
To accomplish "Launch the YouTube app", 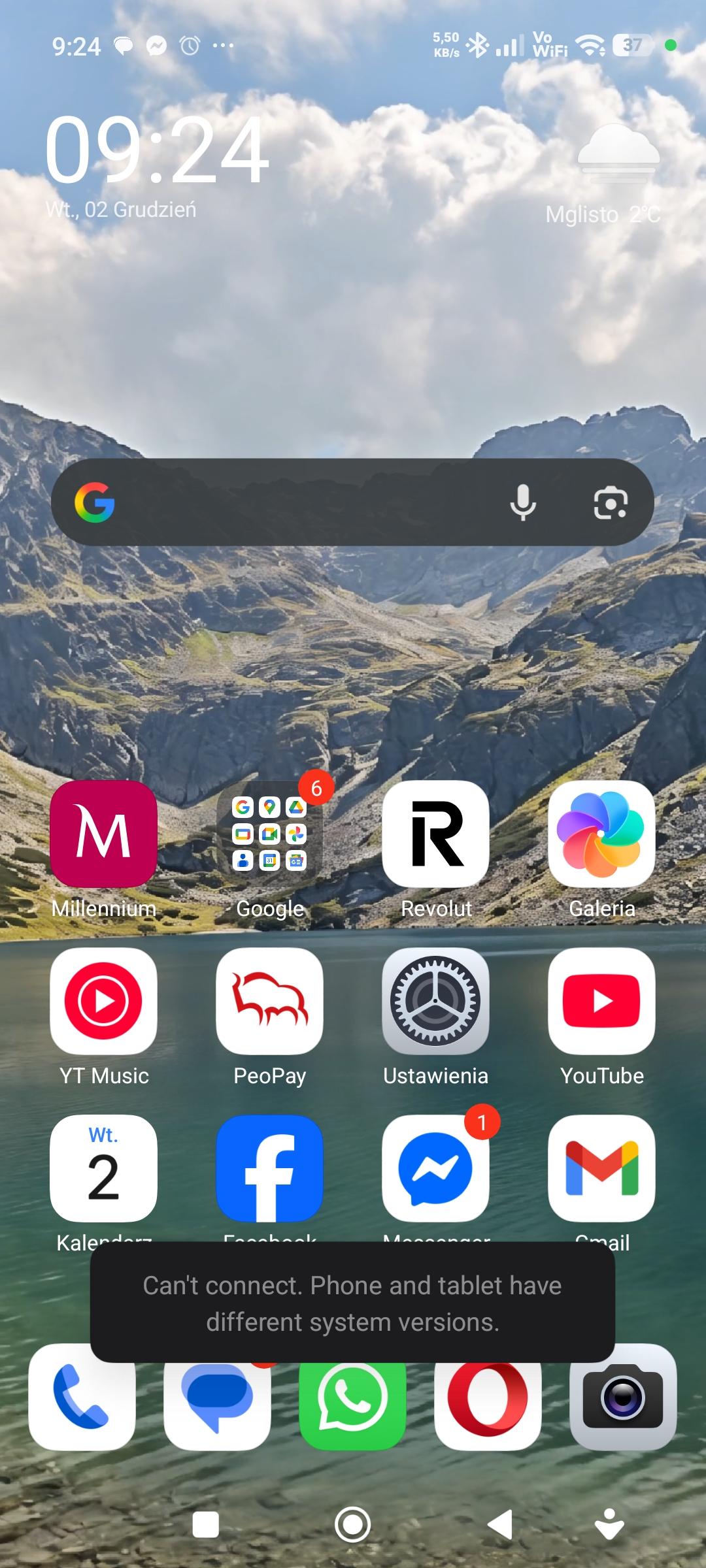I will pyautogui.click(x=601, y=1001).
